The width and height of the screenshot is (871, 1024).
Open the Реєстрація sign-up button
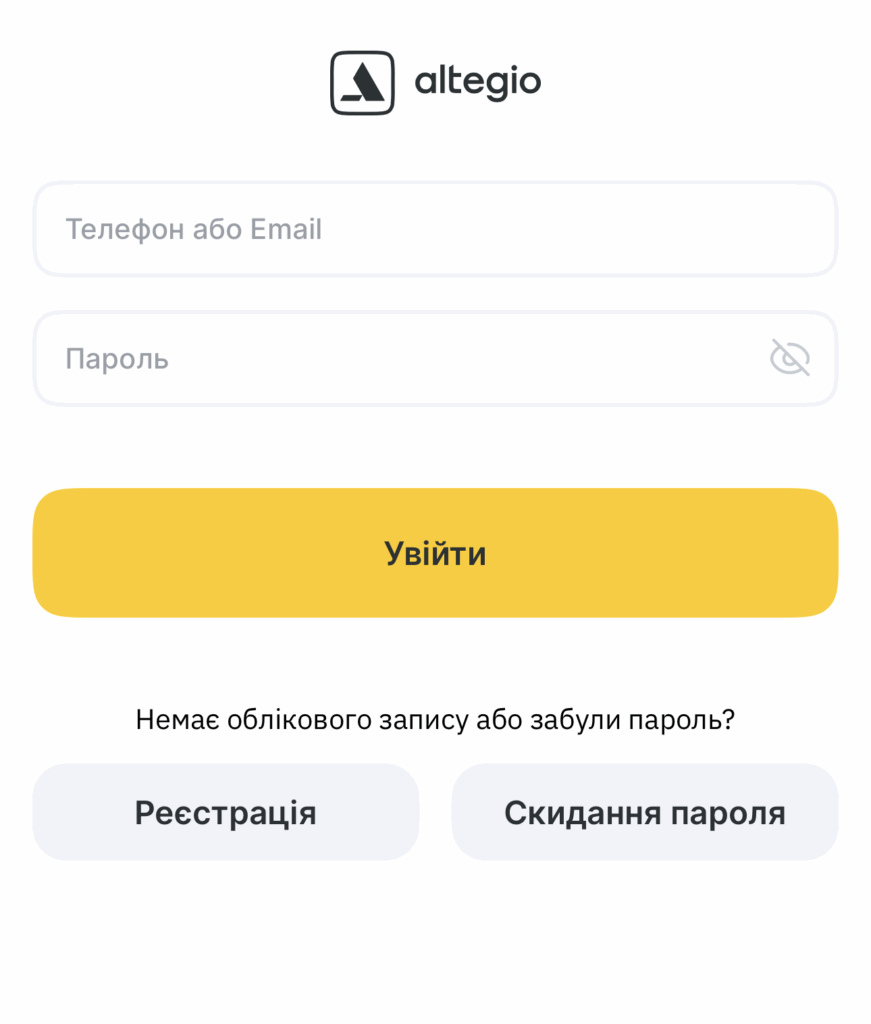point(226,812)
